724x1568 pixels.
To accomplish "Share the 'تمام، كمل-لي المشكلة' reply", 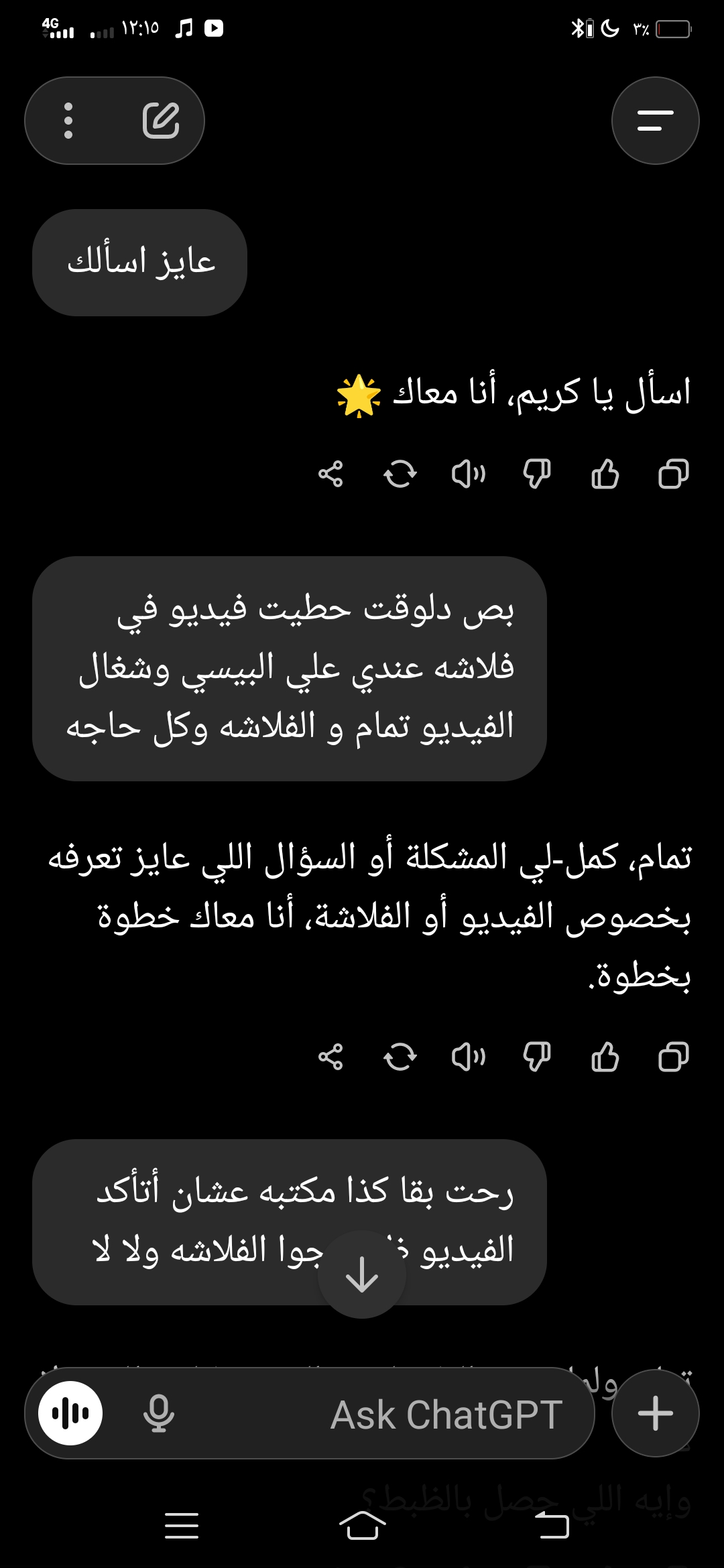I will pyautogui.click(x=330, y=1057).
